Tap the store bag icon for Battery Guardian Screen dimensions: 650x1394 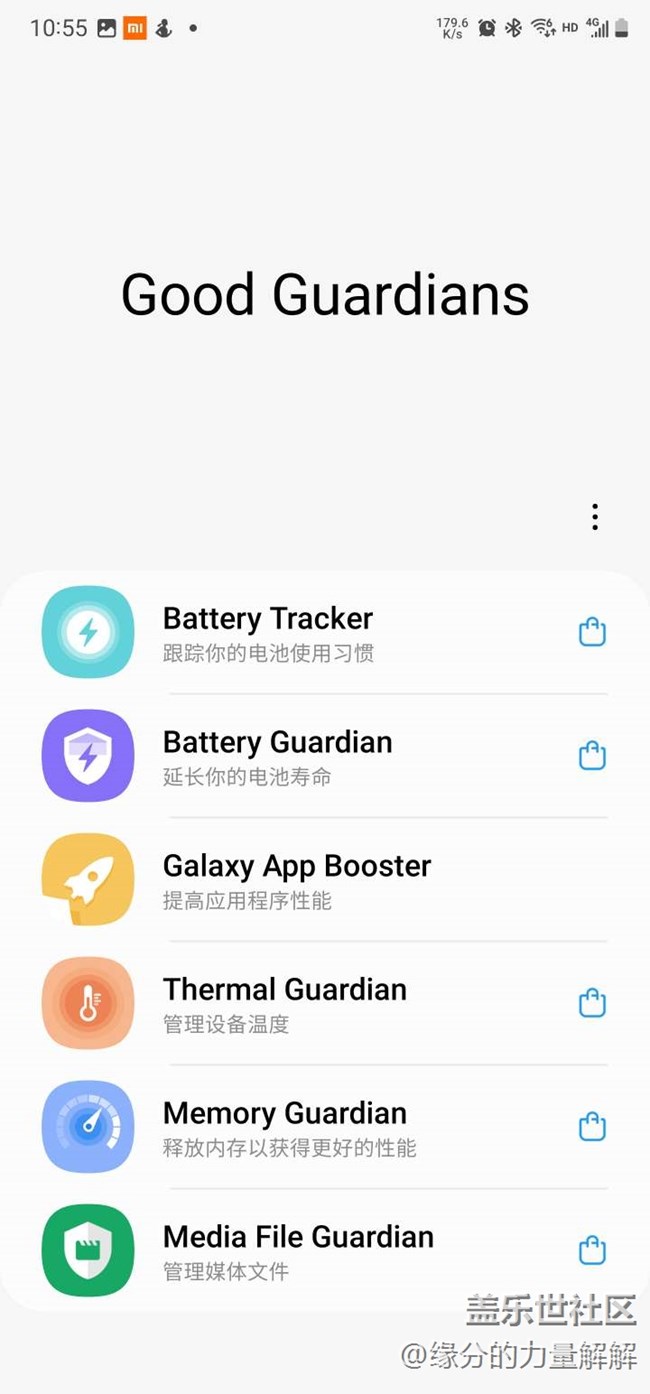592,756
